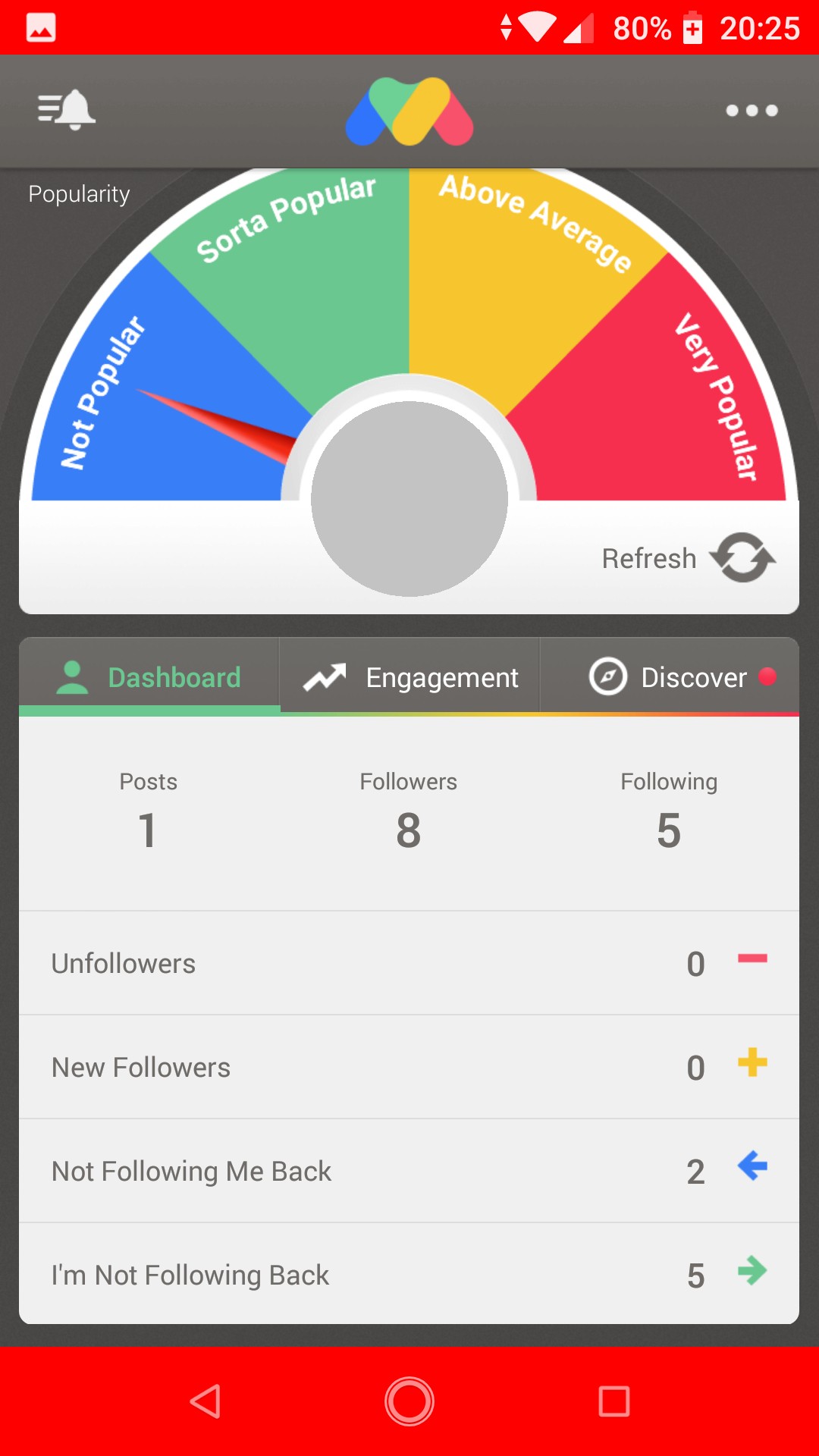
Task: Switch to the Discover tab
Action: 670,677
